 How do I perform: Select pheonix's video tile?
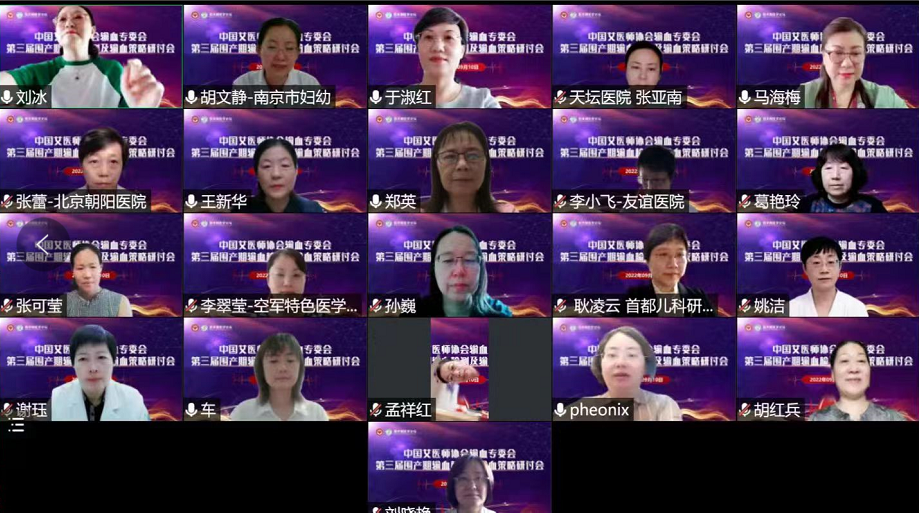[643, 368]
